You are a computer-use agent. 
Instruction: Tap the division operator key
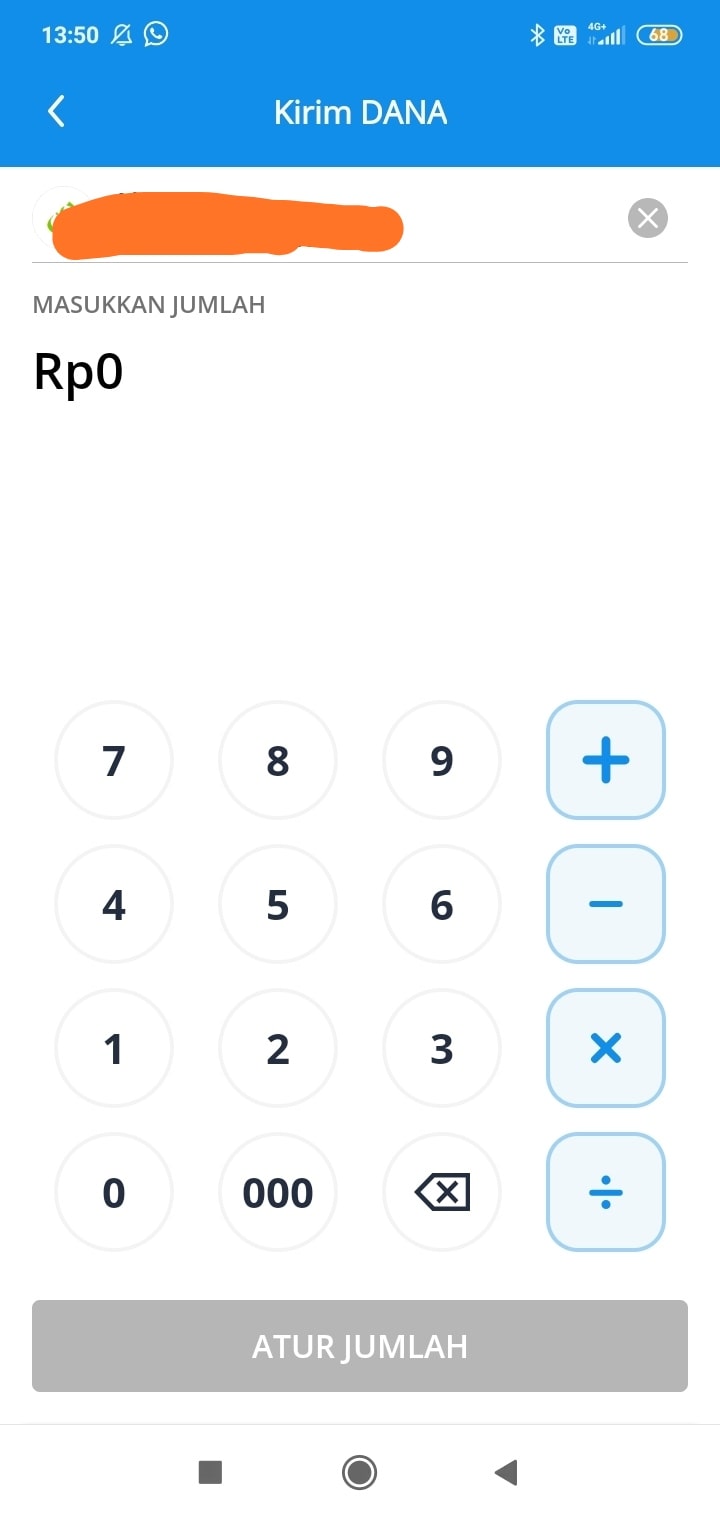(x=605, y=1192)
